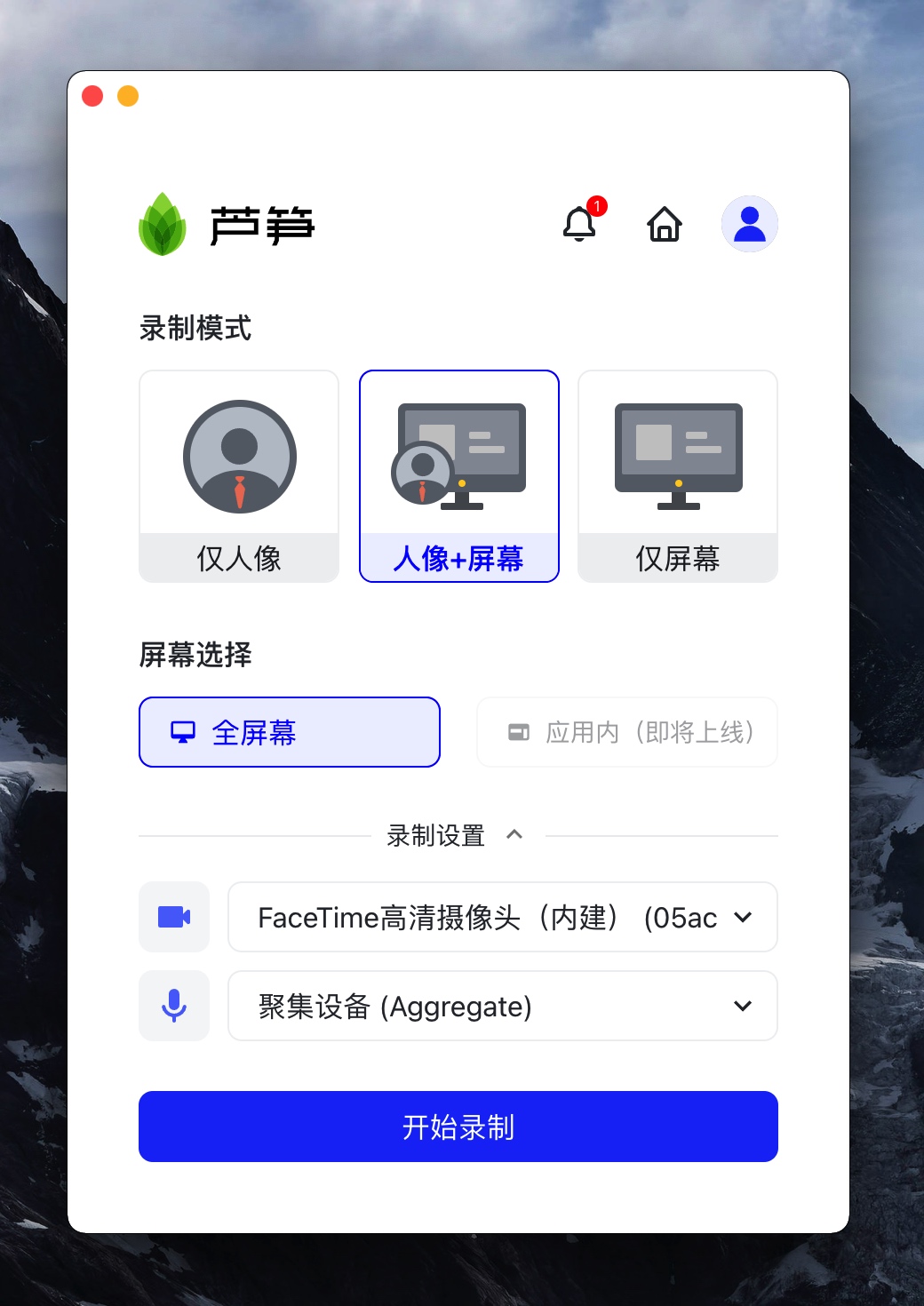Select the 人像+屏幕 recording mode
The image size is (924, 1306).
[458, 476]
